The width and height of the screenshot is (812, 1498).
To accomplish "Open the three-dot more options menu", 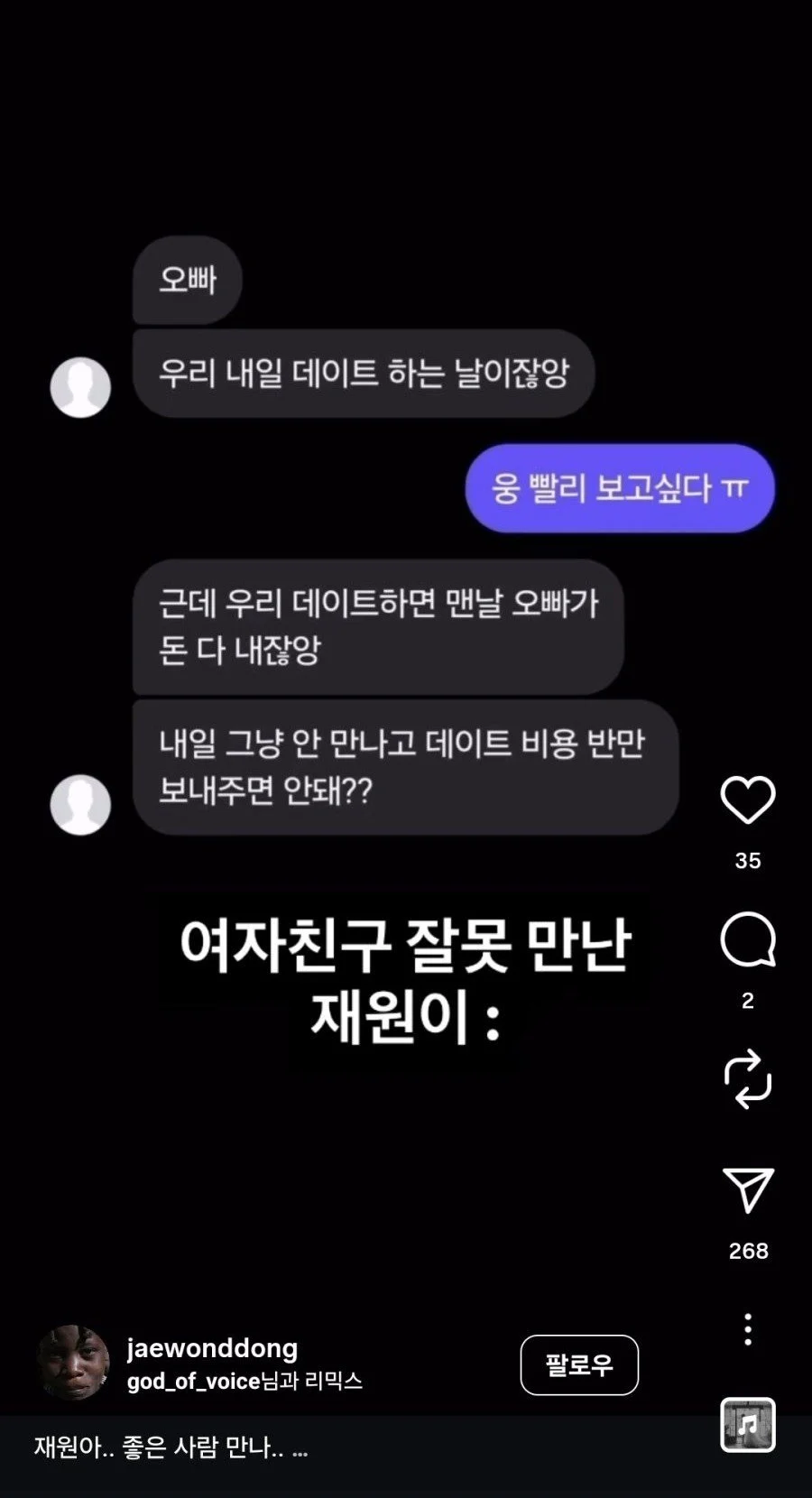I will (747, 1329).
